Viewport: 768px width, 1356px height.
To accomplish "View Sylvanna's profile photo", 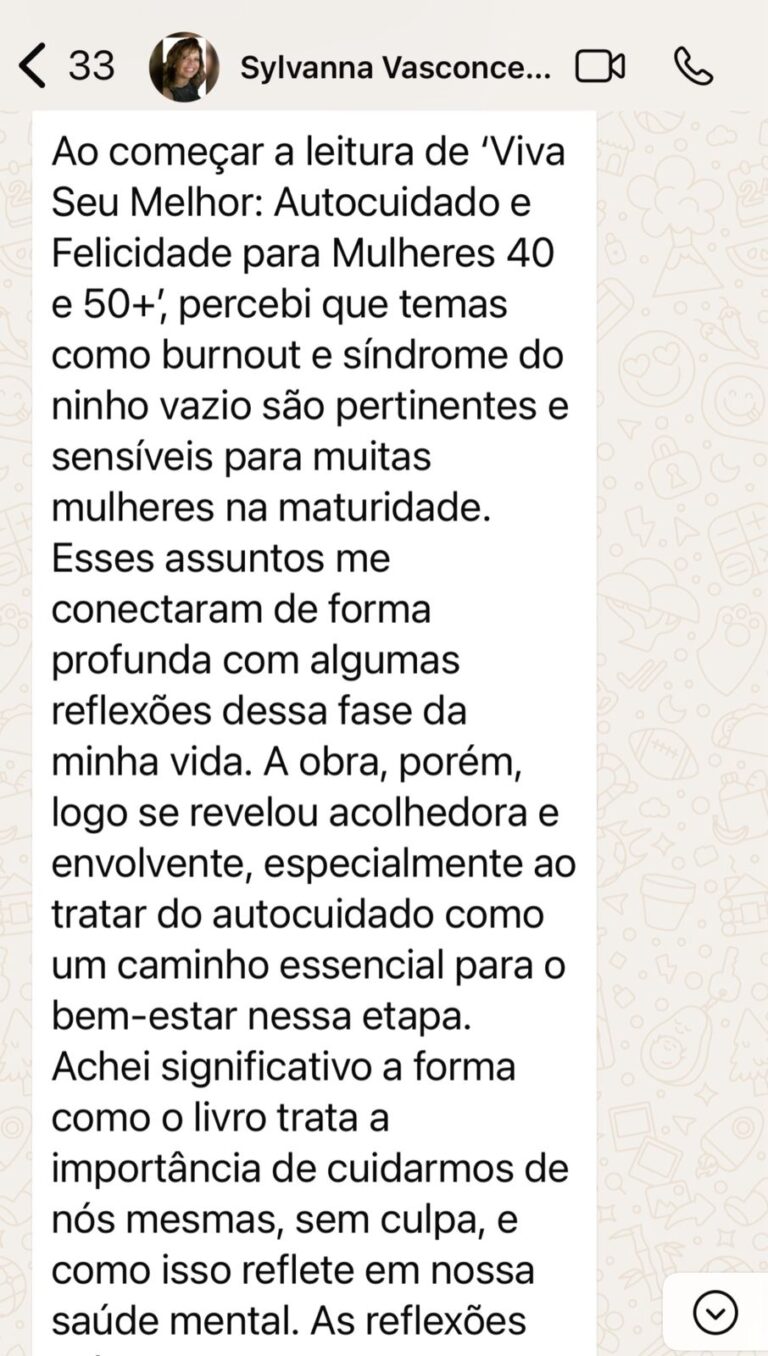I will tap(184, 67).
